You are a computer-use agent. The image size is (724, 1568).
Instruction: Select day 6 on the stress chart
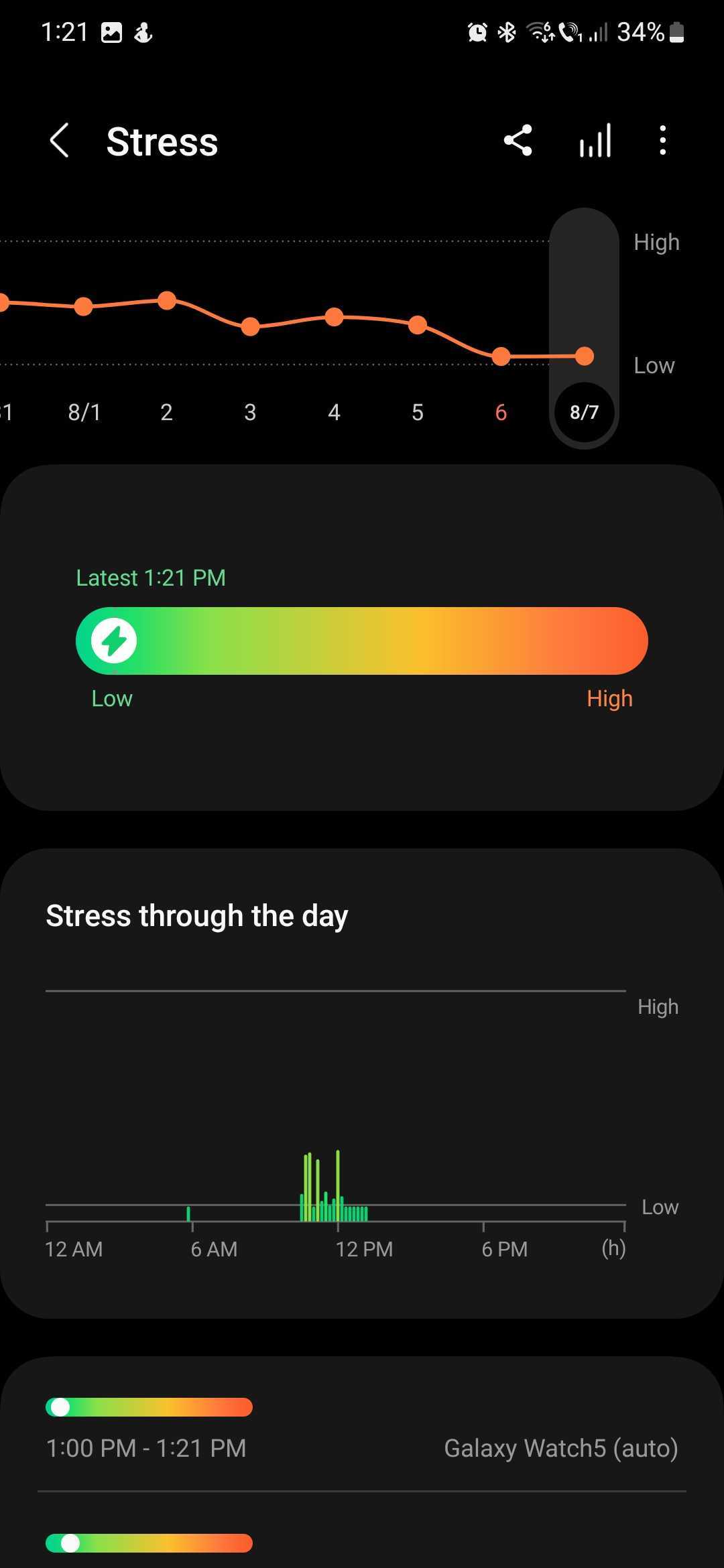501,411
